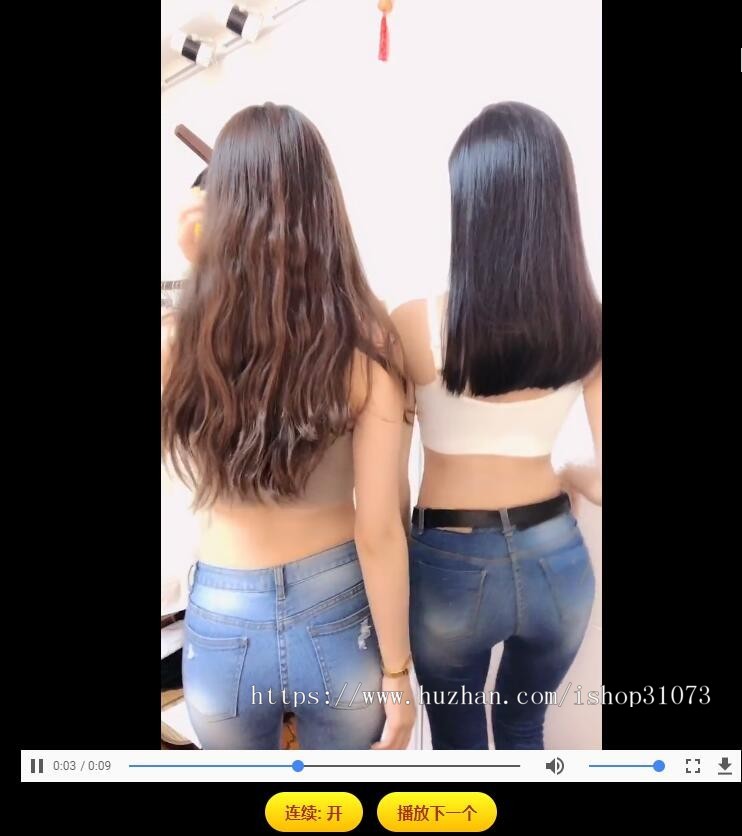Download the video
Screen dimensions: 742x836
coord(725,766)
